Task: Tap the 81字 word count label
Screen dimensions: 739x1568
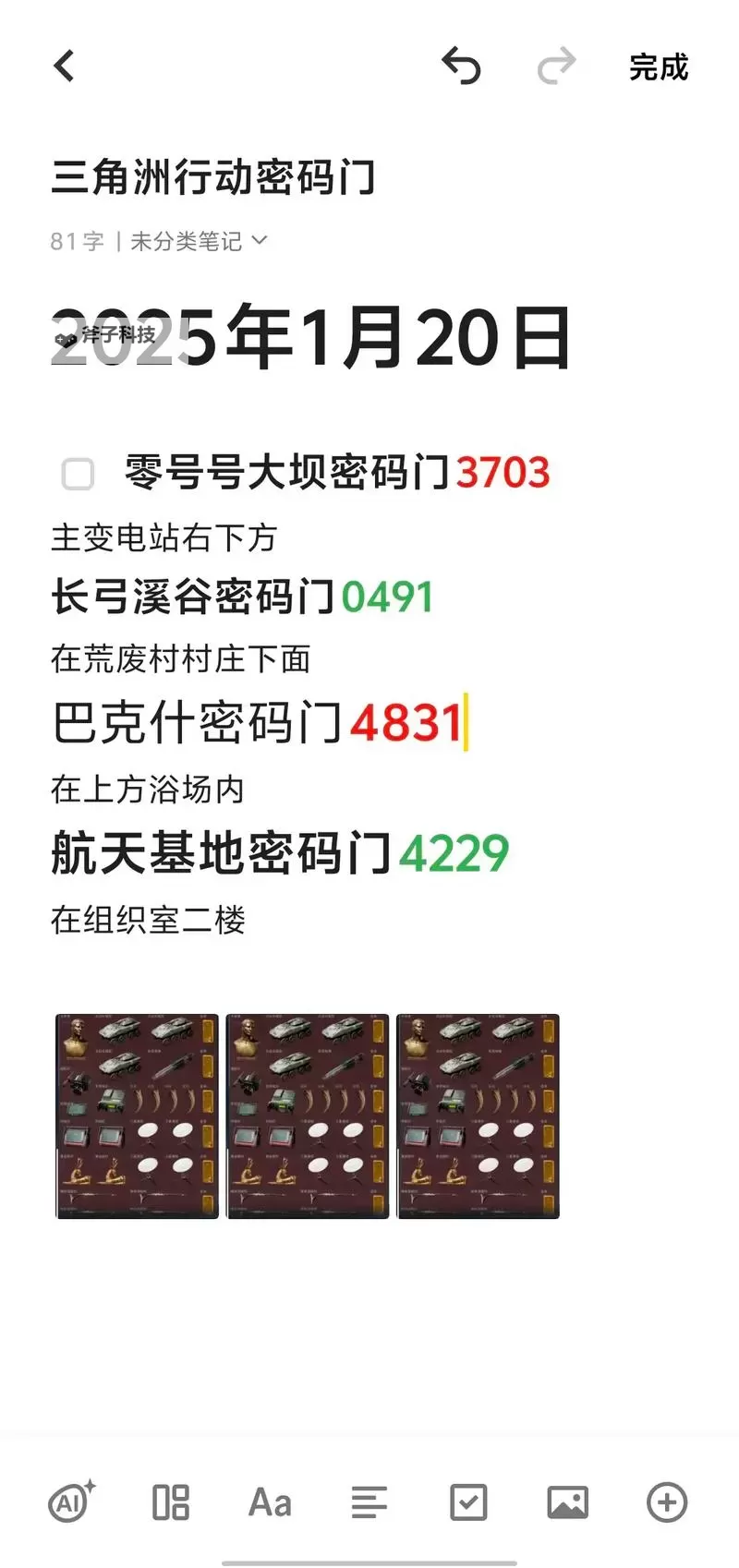Action: (75, 241)
